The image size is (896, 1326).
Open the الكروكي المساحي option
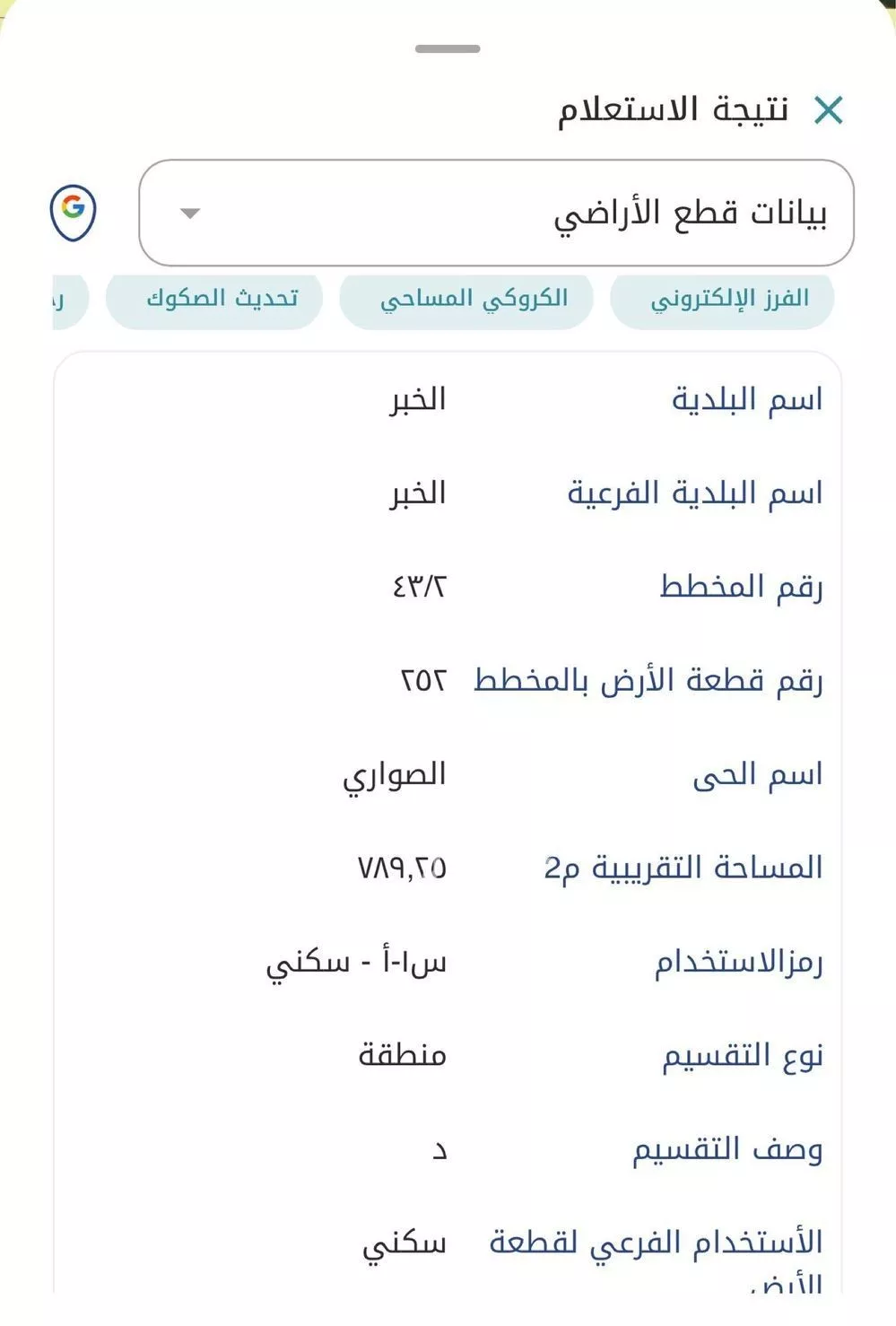click(465, 297)
